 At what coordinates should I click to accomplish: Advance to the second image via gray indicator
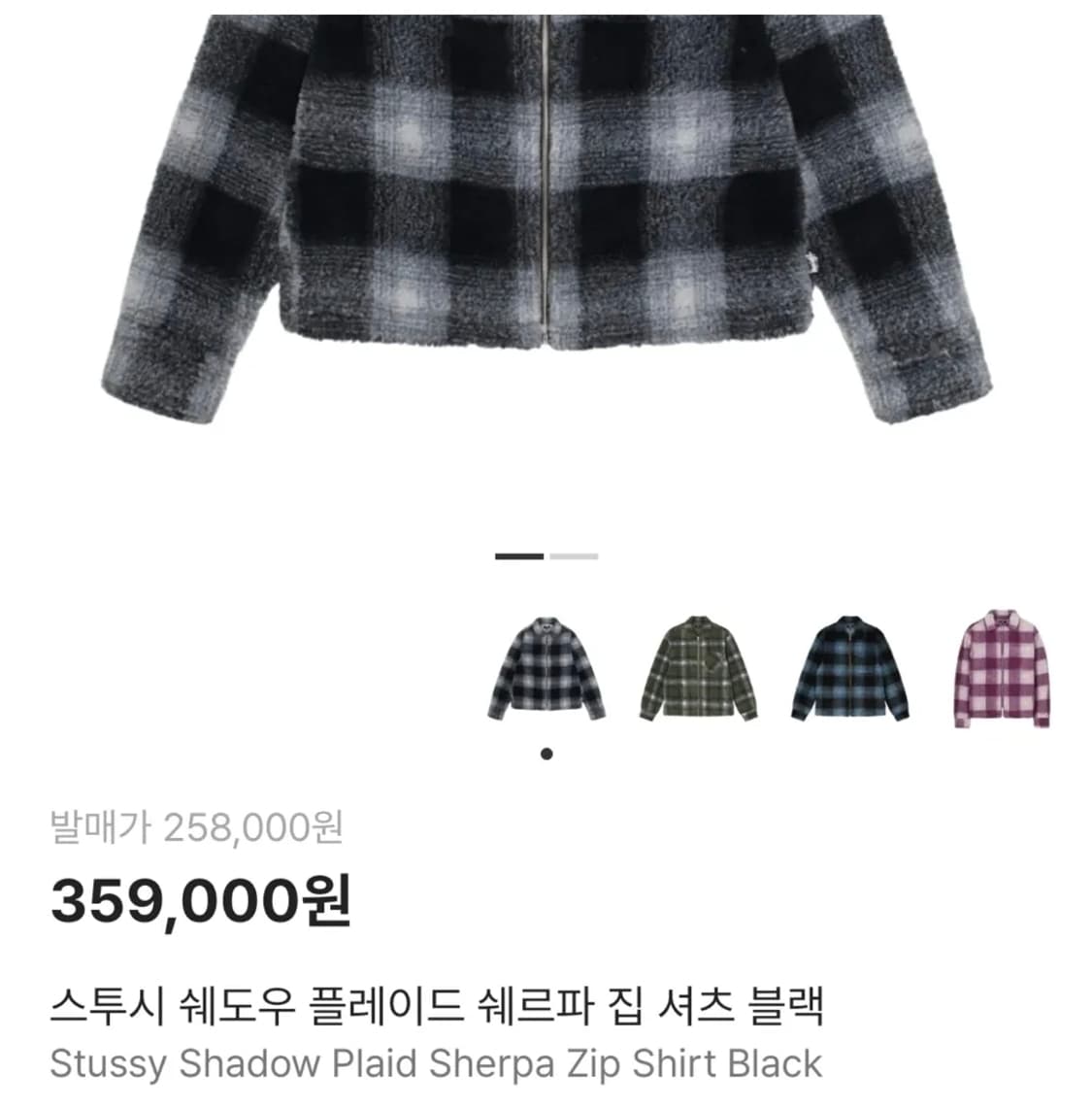pyautogui.click(x=572, y=554)
